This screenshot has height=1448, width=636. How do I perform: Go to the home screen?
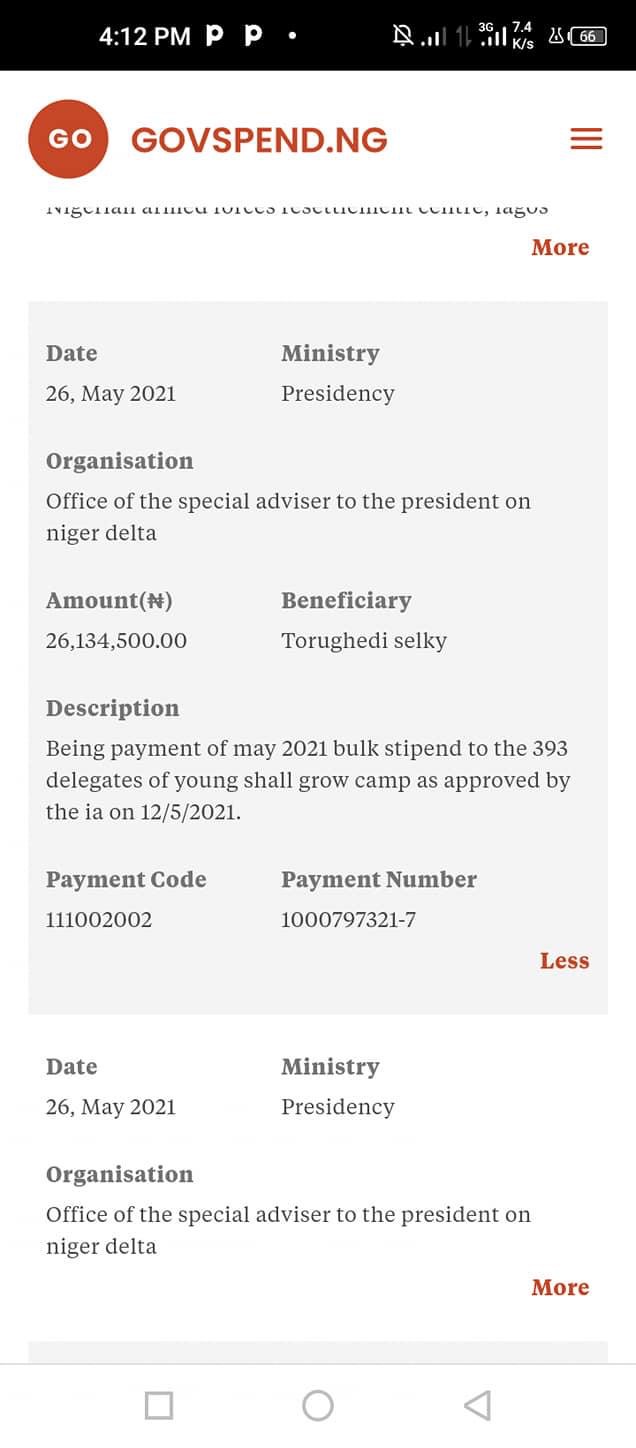(318, 1406)
